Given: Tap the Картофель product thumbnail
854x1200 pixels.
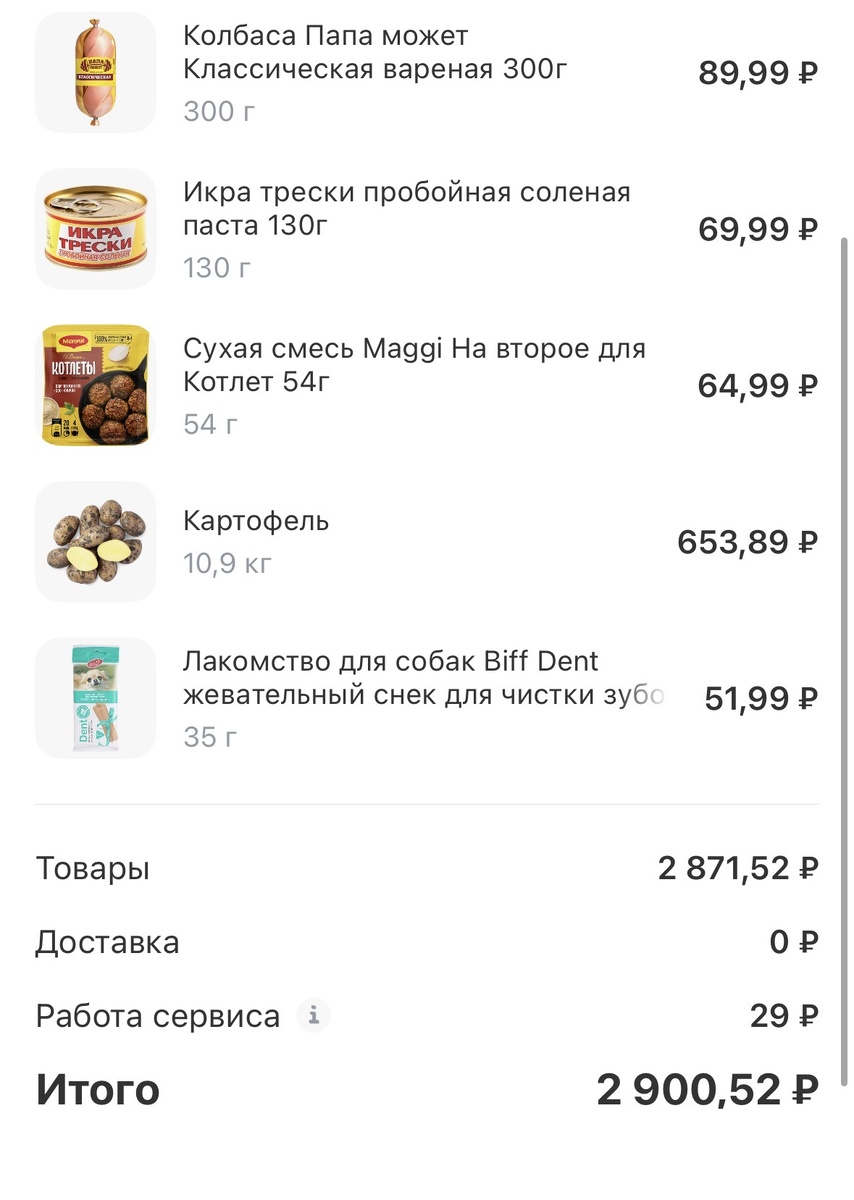Looking at the screenshot, I should (x=95, y=541).
